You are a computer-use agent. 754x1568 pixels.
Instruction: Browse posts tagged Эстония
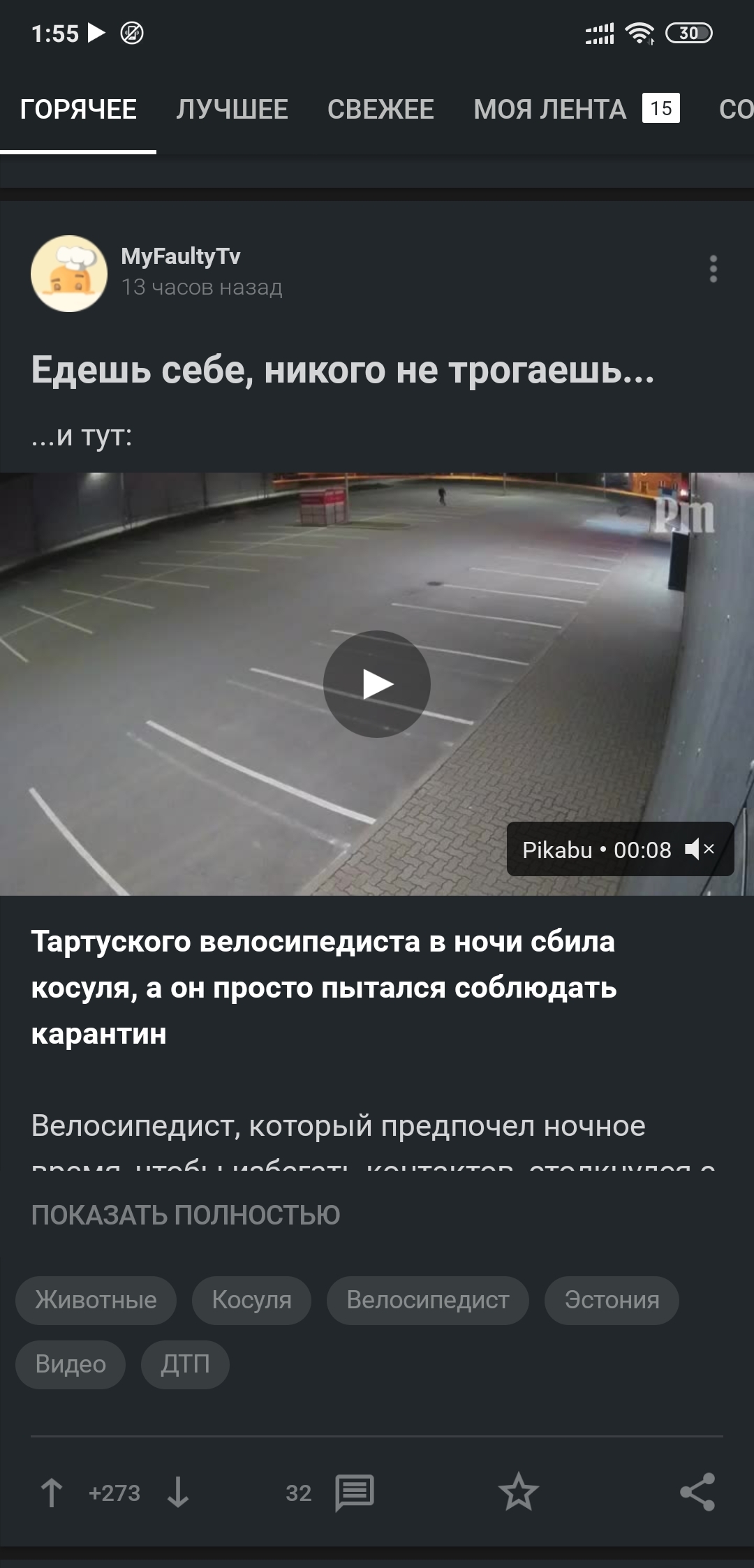(x=612, y=1300)
